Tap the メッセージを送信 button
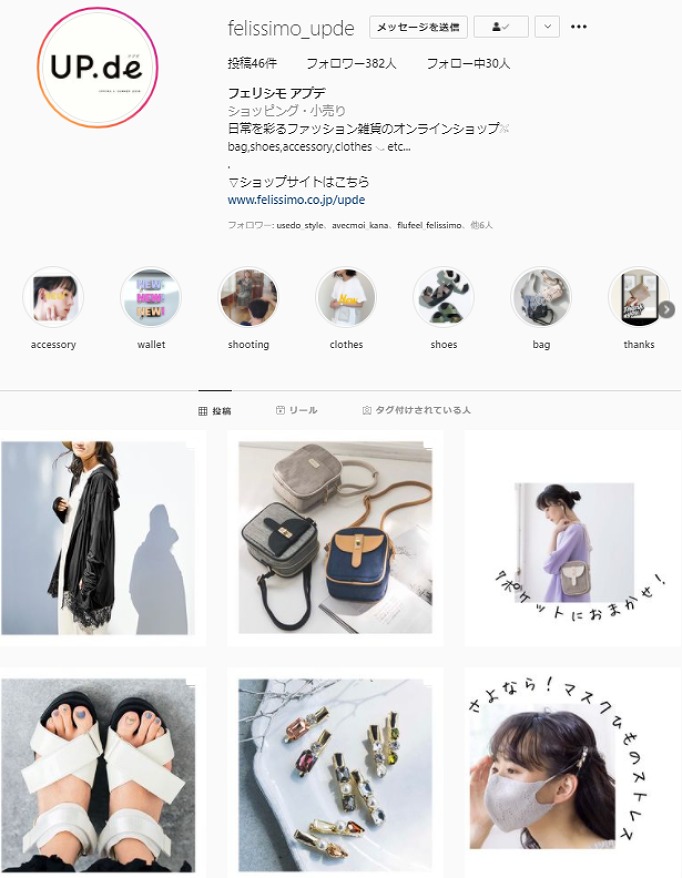 [x=418, y=27]
